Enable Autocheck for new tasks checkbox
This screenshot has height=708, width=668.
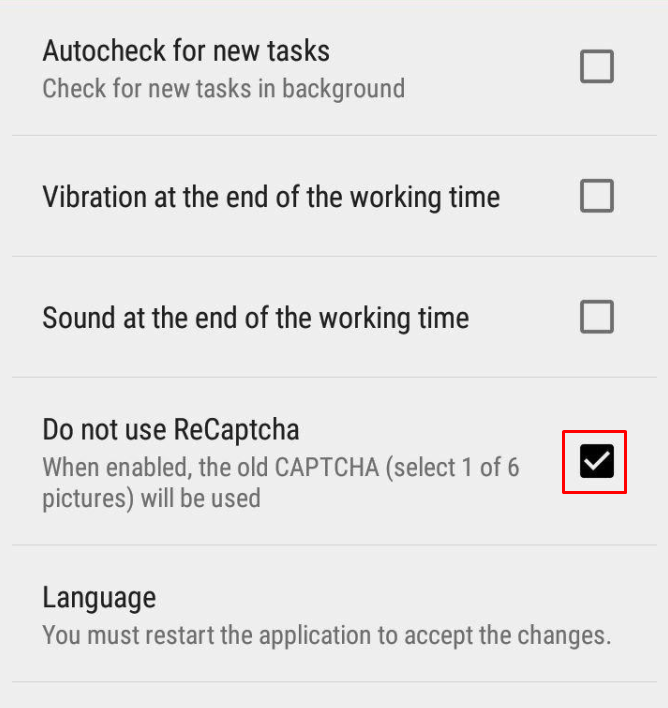tap(597, 67)
